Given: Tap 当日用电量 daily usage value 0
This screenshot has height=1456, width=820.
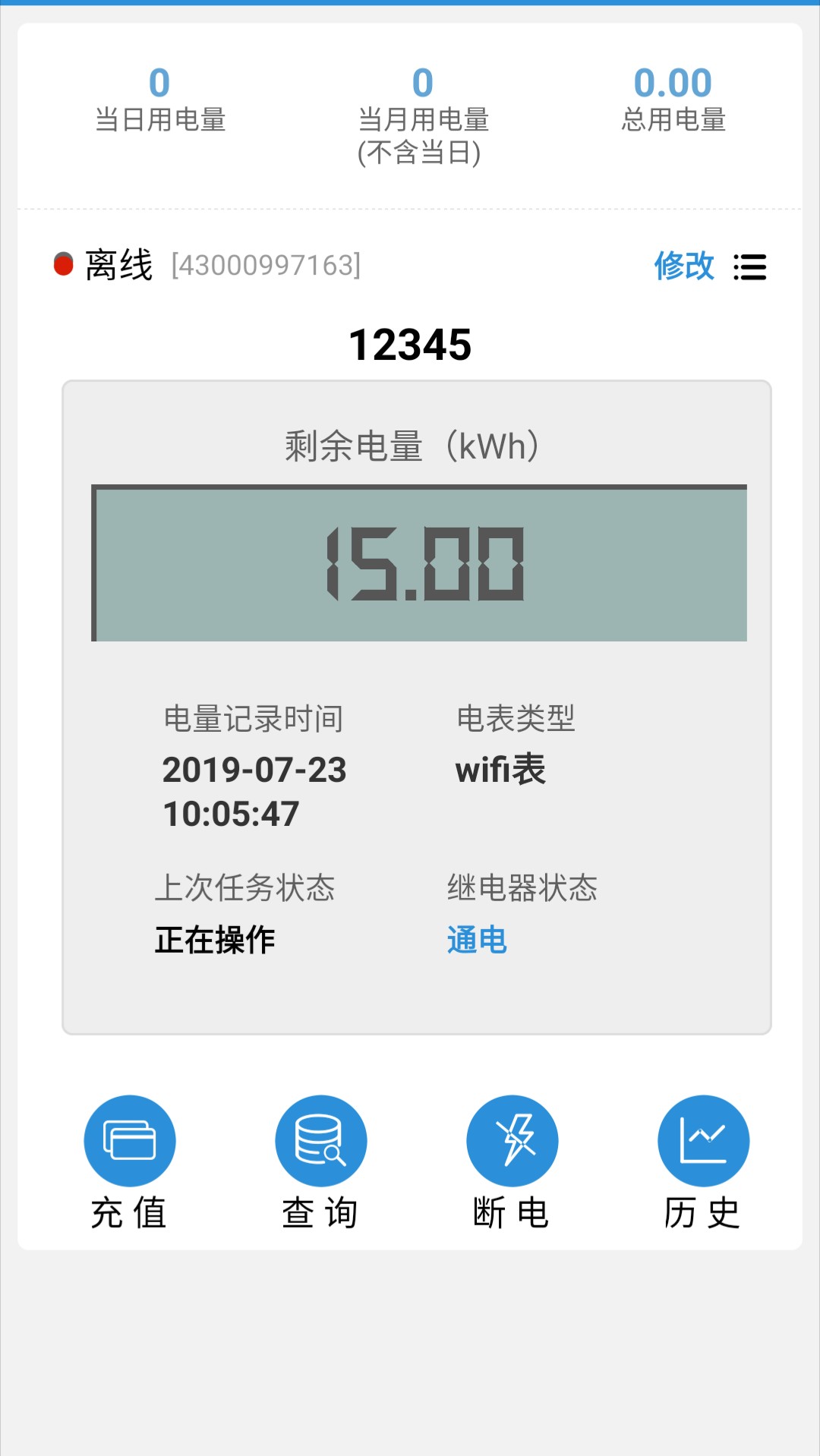Looking at the screenshot, I should coord(159,84).
